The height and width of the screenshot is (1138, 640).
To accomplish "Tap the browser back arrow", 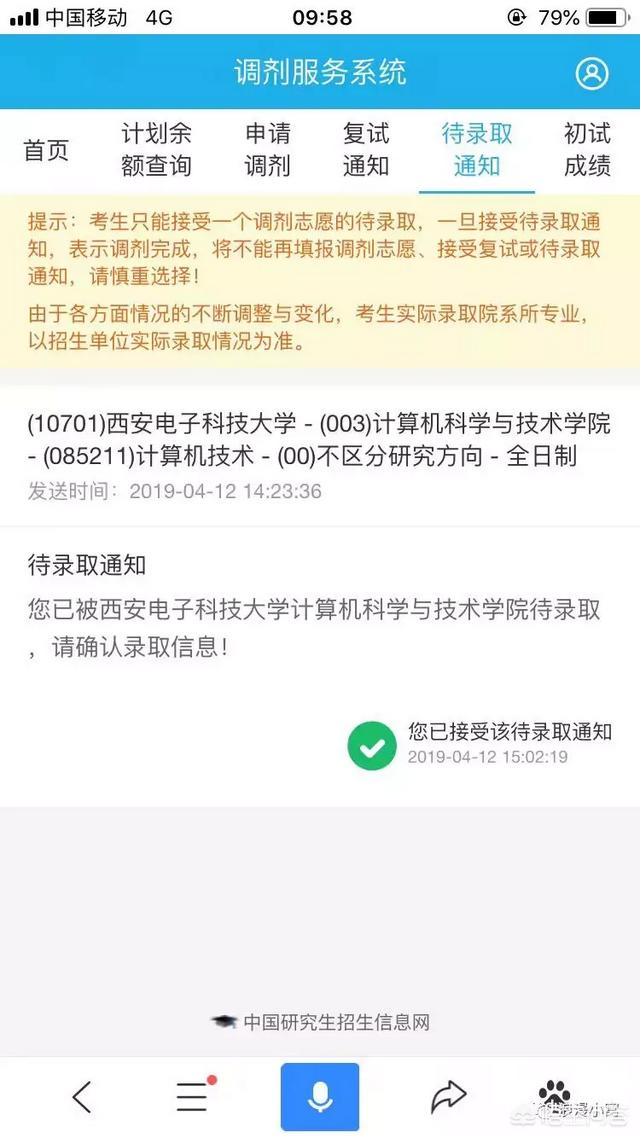I will click(x=82, y=1097).
